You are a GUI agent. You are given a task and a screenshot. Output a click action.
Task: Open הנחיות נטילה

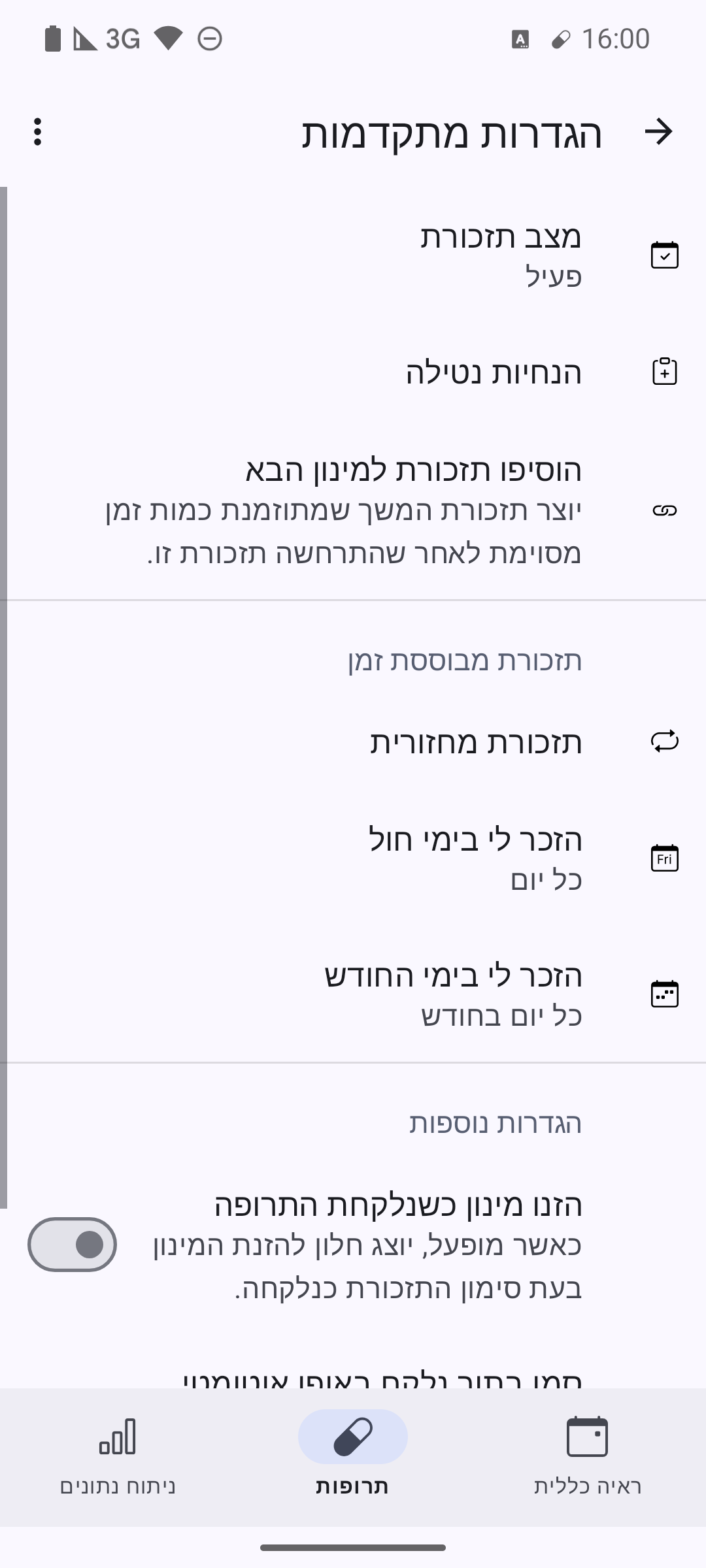[353, 372]
